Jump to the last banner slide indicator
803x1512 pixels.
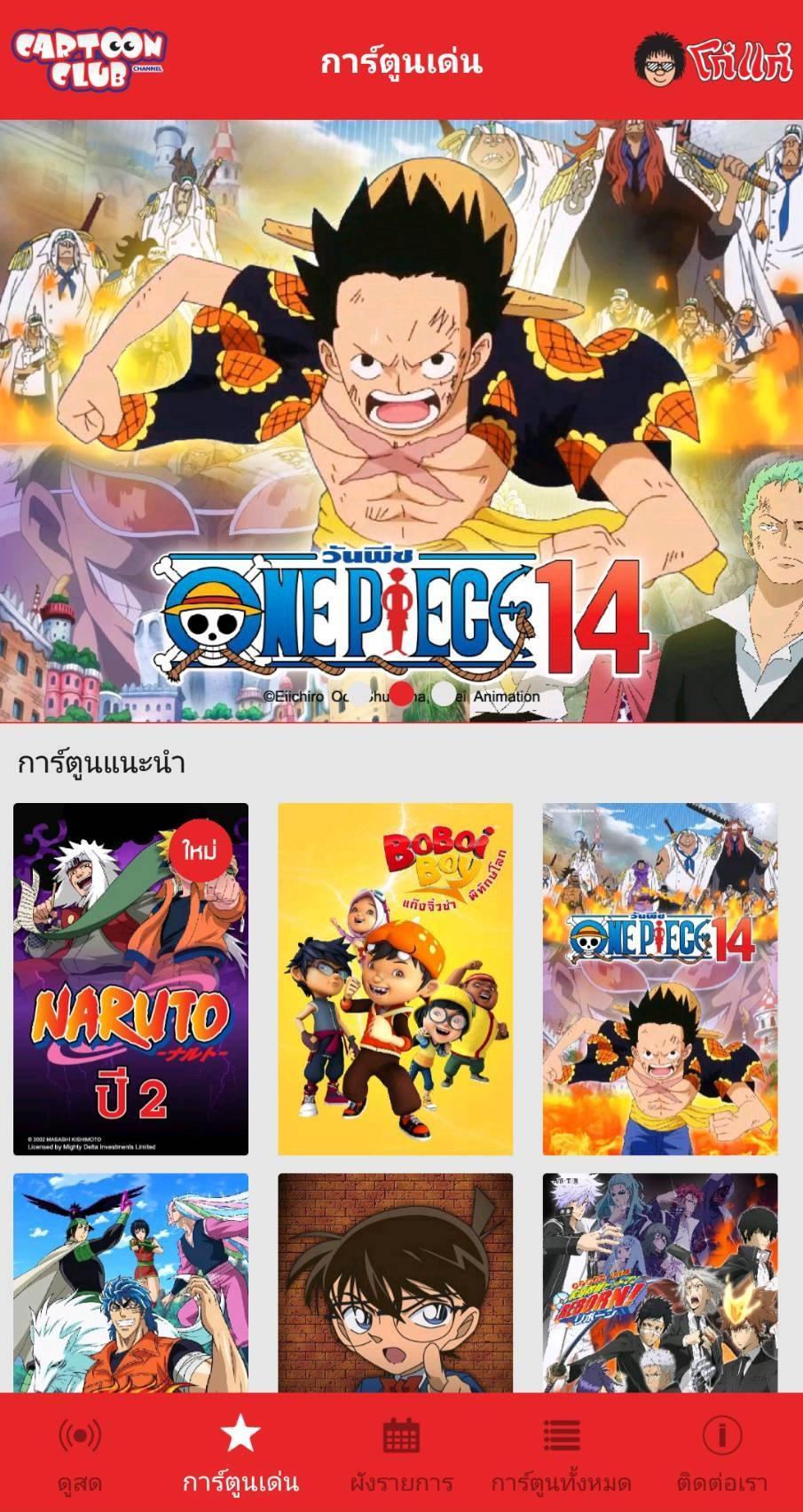tap(443, 694)
